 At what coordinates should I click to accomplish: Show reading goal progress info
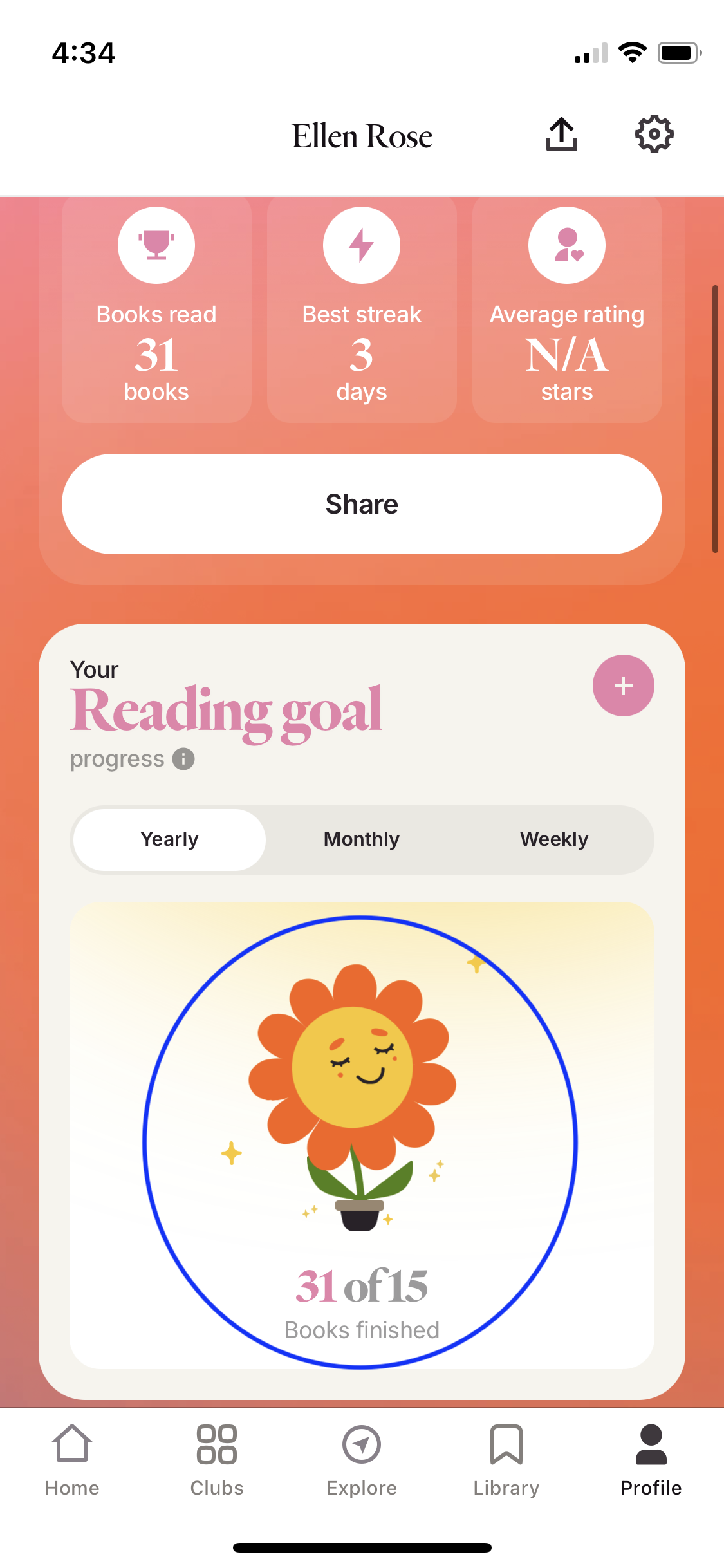click(183, 759)
